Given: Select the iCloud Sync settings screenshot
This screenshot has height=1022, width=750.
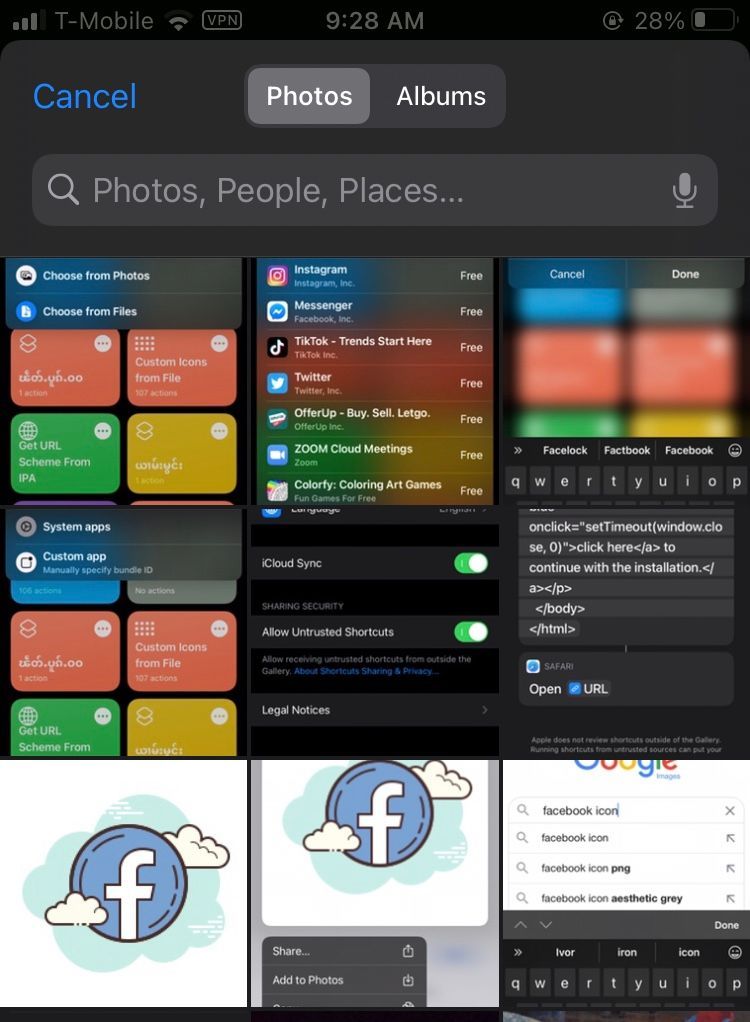Looking at the screenshot, I should tap(375, 631).
